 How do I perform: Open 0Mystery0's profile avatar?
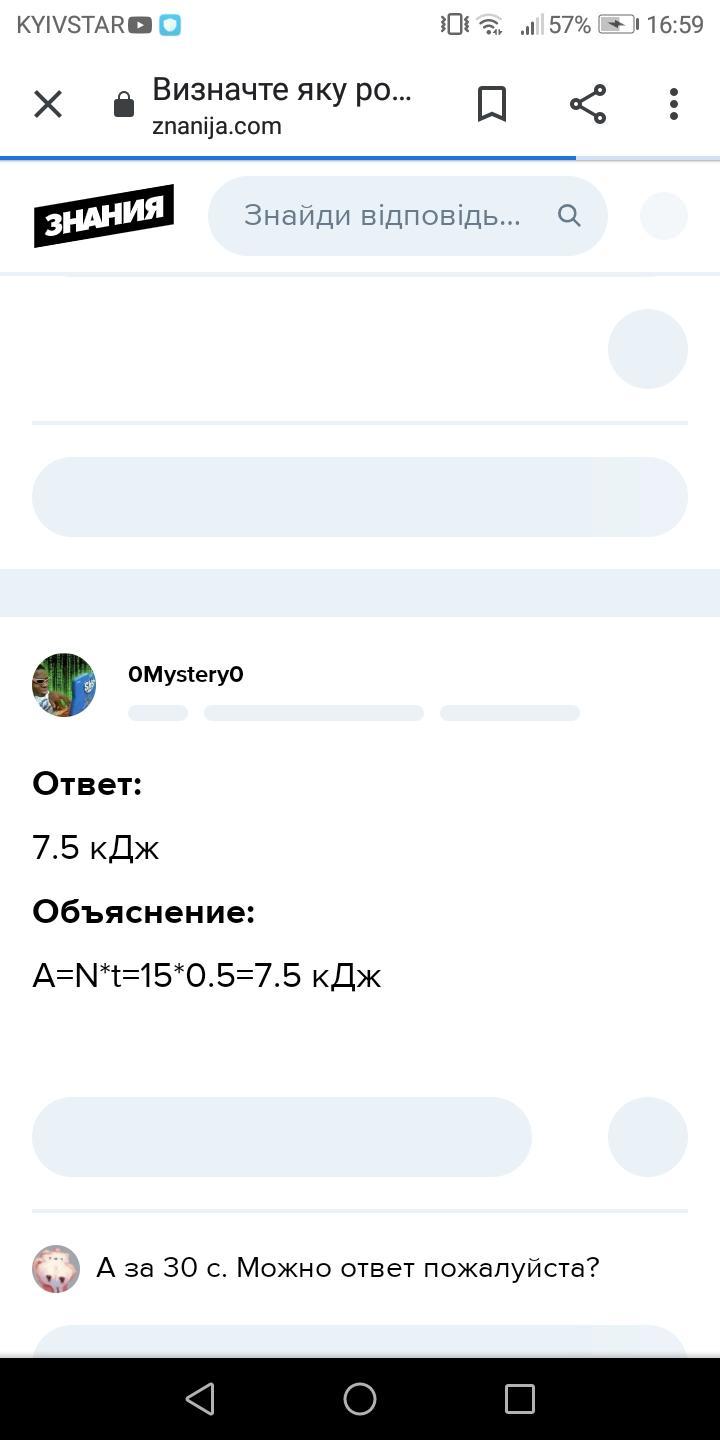pos(64,685)
